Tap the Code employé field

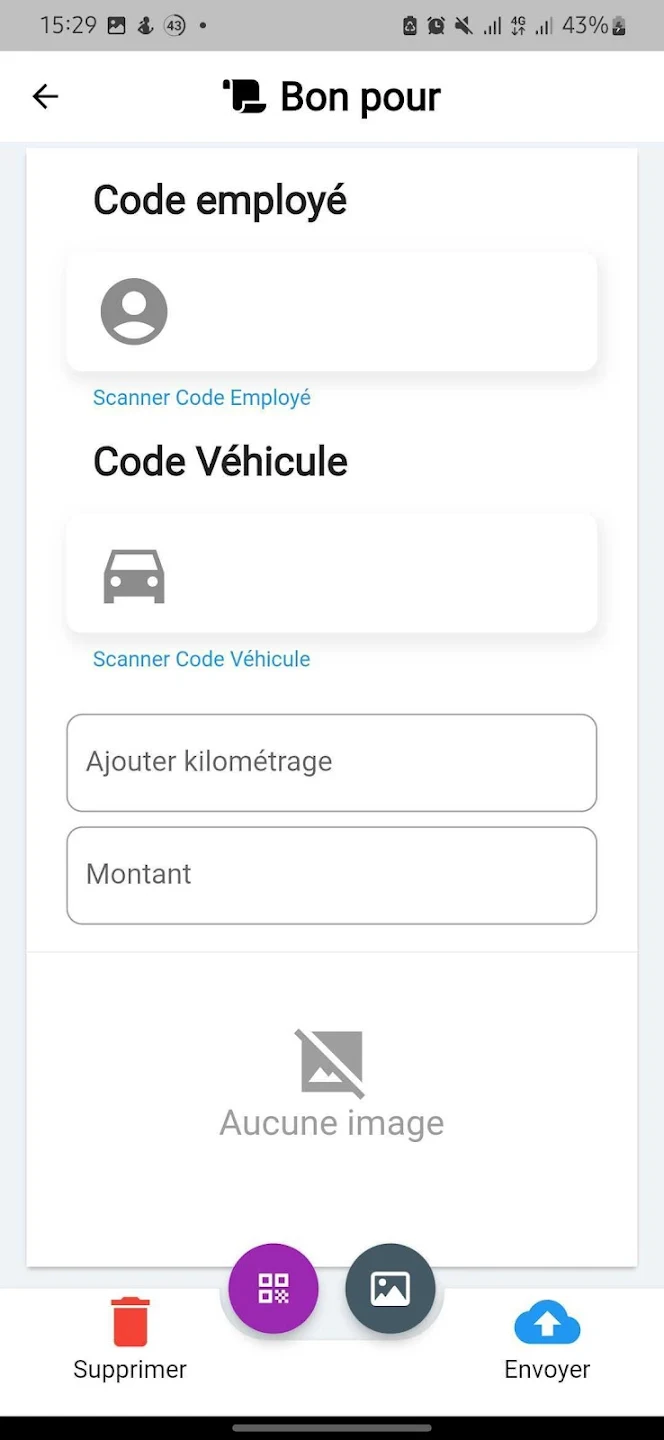pos(332,312)
